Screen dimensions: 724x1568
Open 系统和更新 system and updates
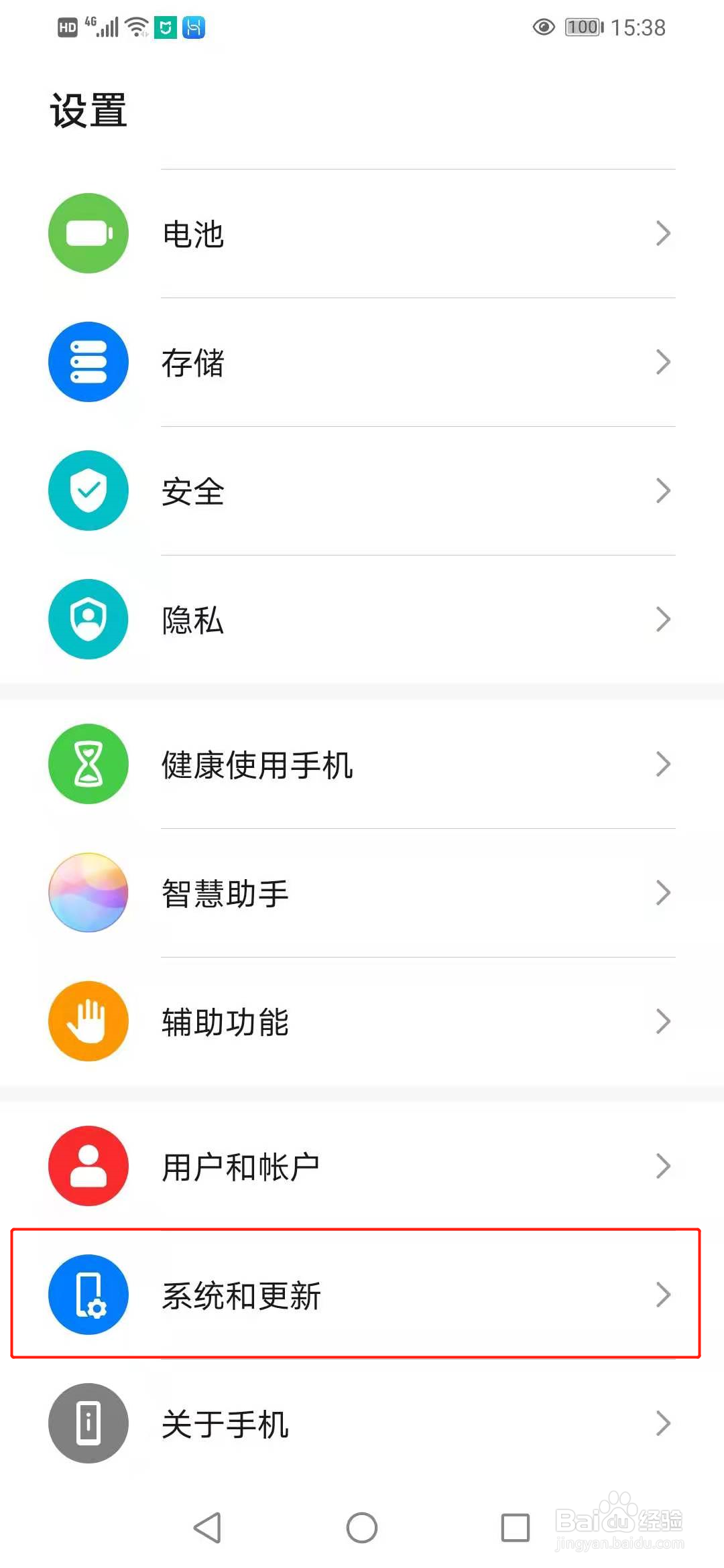tap(362, 1295)
